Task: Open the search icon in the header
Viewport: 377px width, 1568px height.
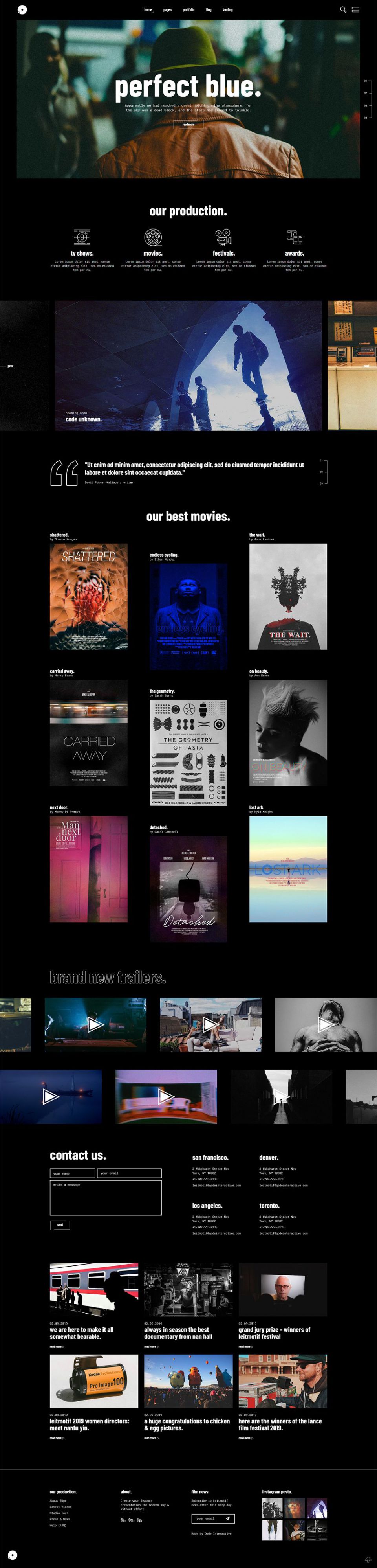Action: (x=343, y=10)
